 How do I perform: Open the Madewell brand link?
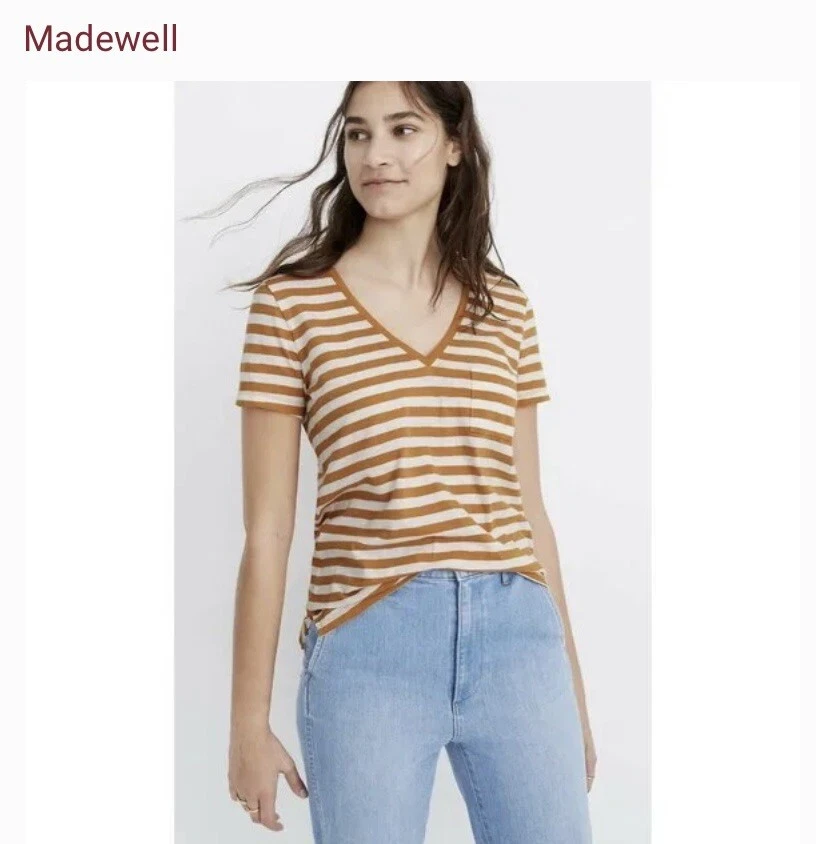100,39
